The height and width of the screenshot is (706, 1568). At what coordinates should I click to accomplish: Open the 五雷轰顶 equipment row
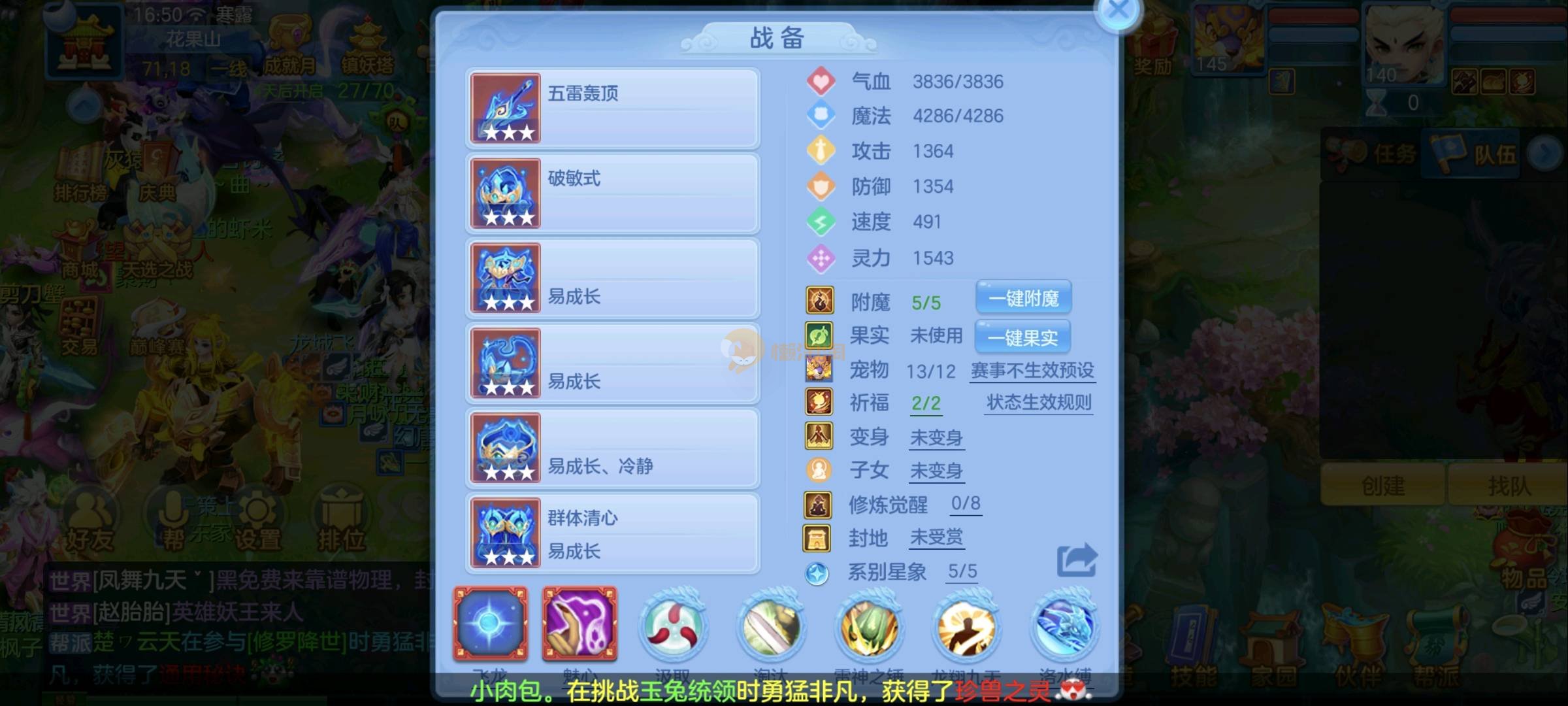(612, 109)
